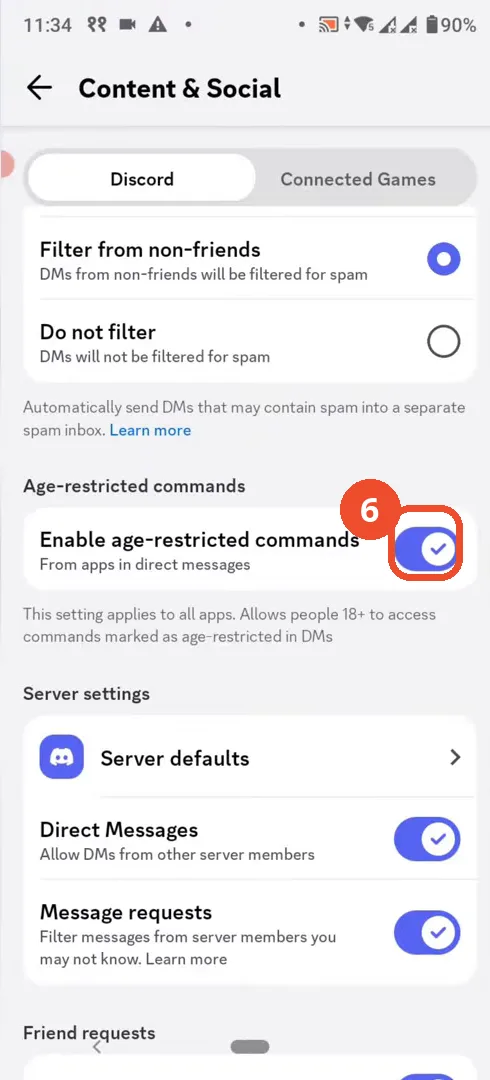The height and width of the screenshot is (1080, 490).
Task: Choose Filter from non-friends option
Action: pyautogui.click(x=250, y=260)
